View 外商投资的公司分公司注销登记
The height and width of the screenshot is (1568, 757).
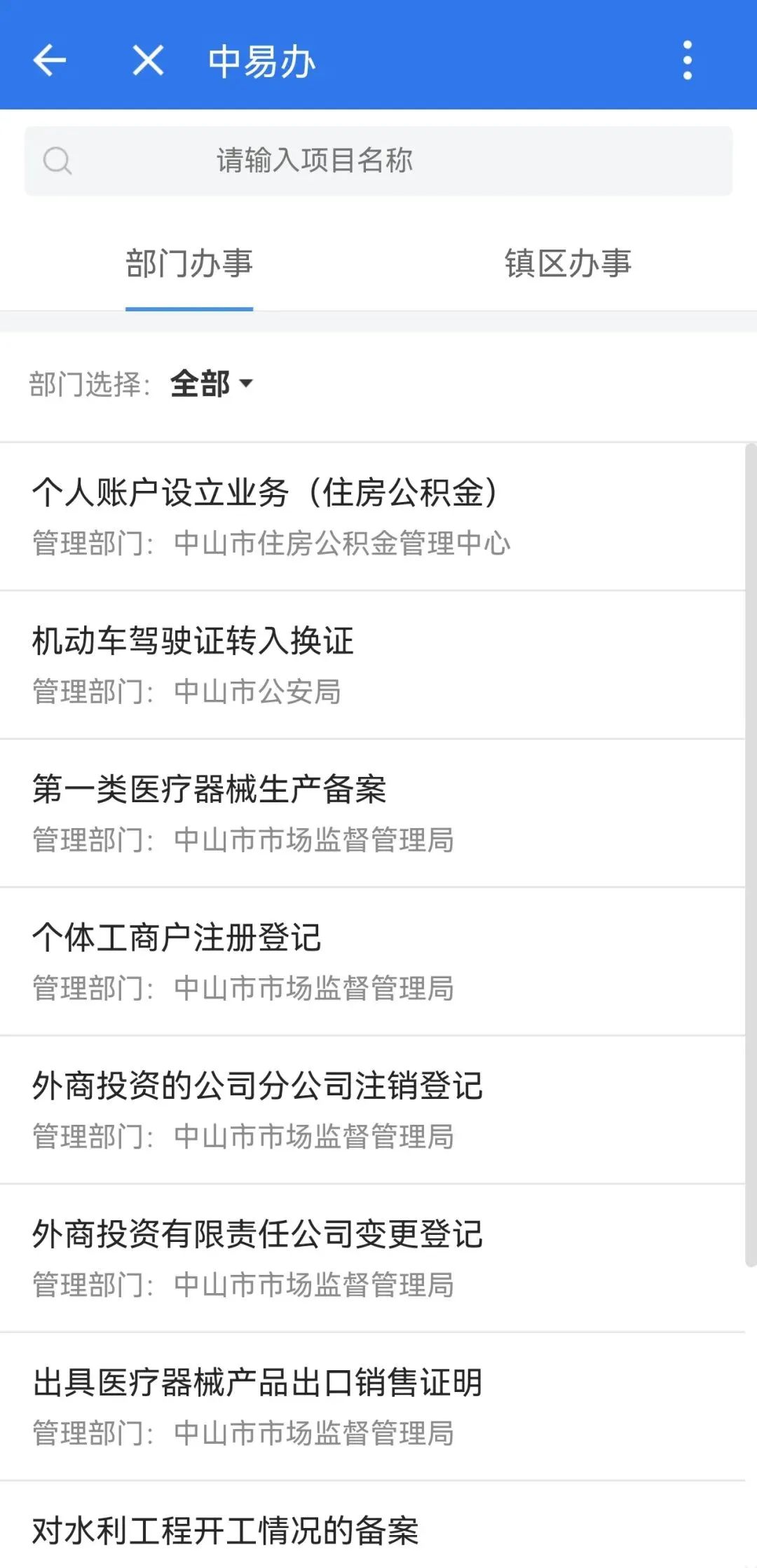coord(371,1109)
